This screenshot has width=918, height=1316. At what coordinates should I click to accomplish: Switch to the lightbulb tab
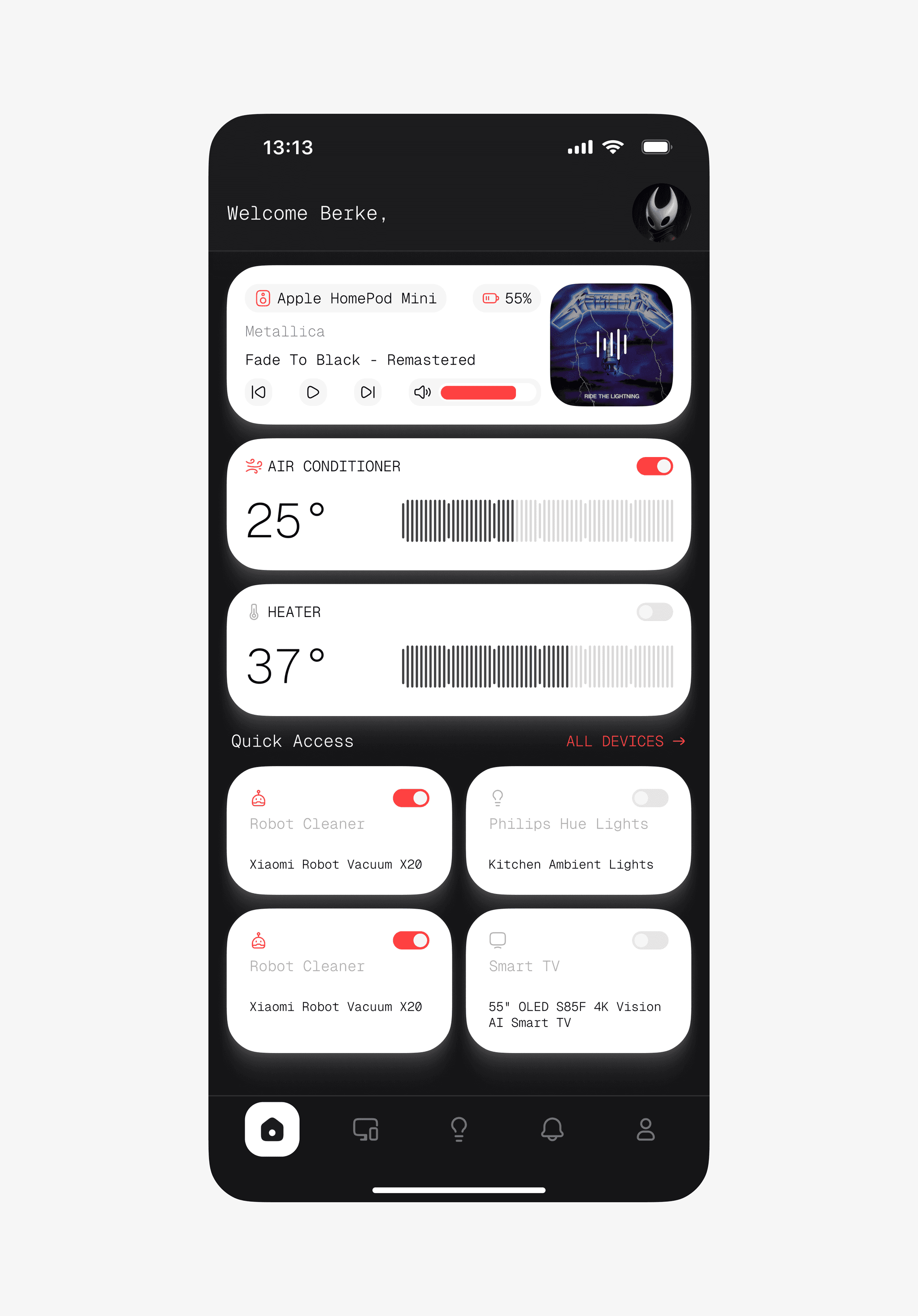[459, 1129]
